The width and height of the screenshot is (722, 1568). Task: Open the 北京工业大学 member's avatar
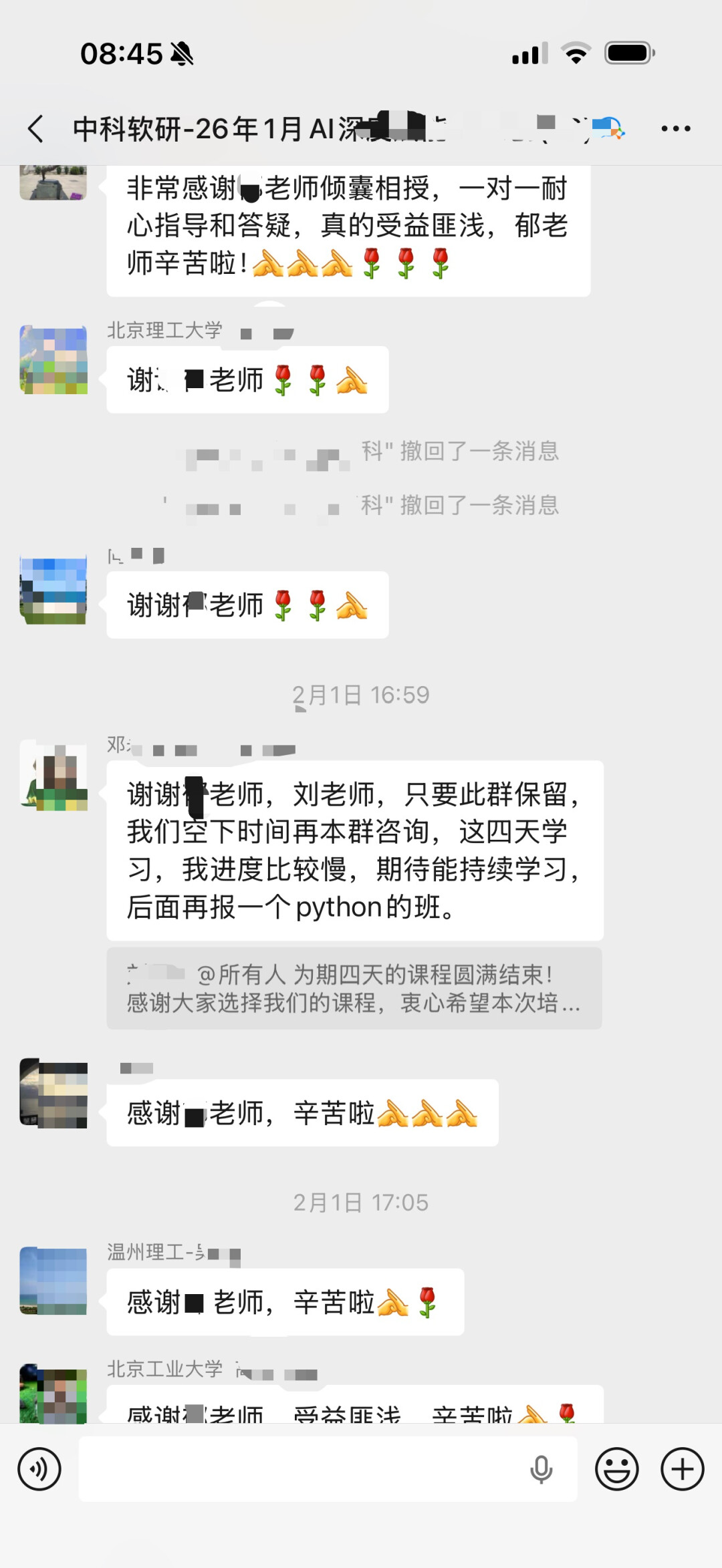point(53,1395)
